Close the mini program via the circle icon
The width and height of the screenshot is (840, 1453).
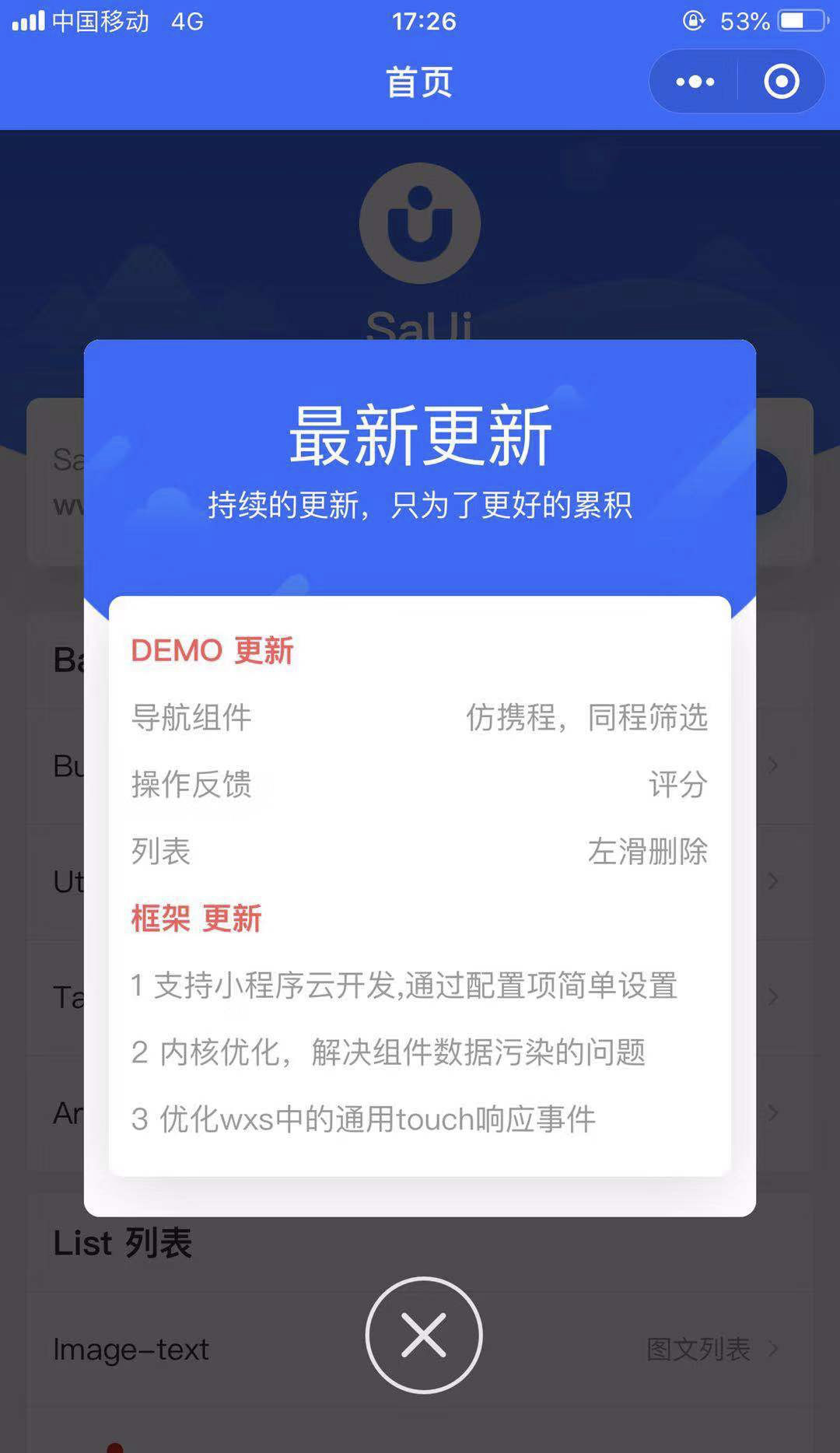782,82
